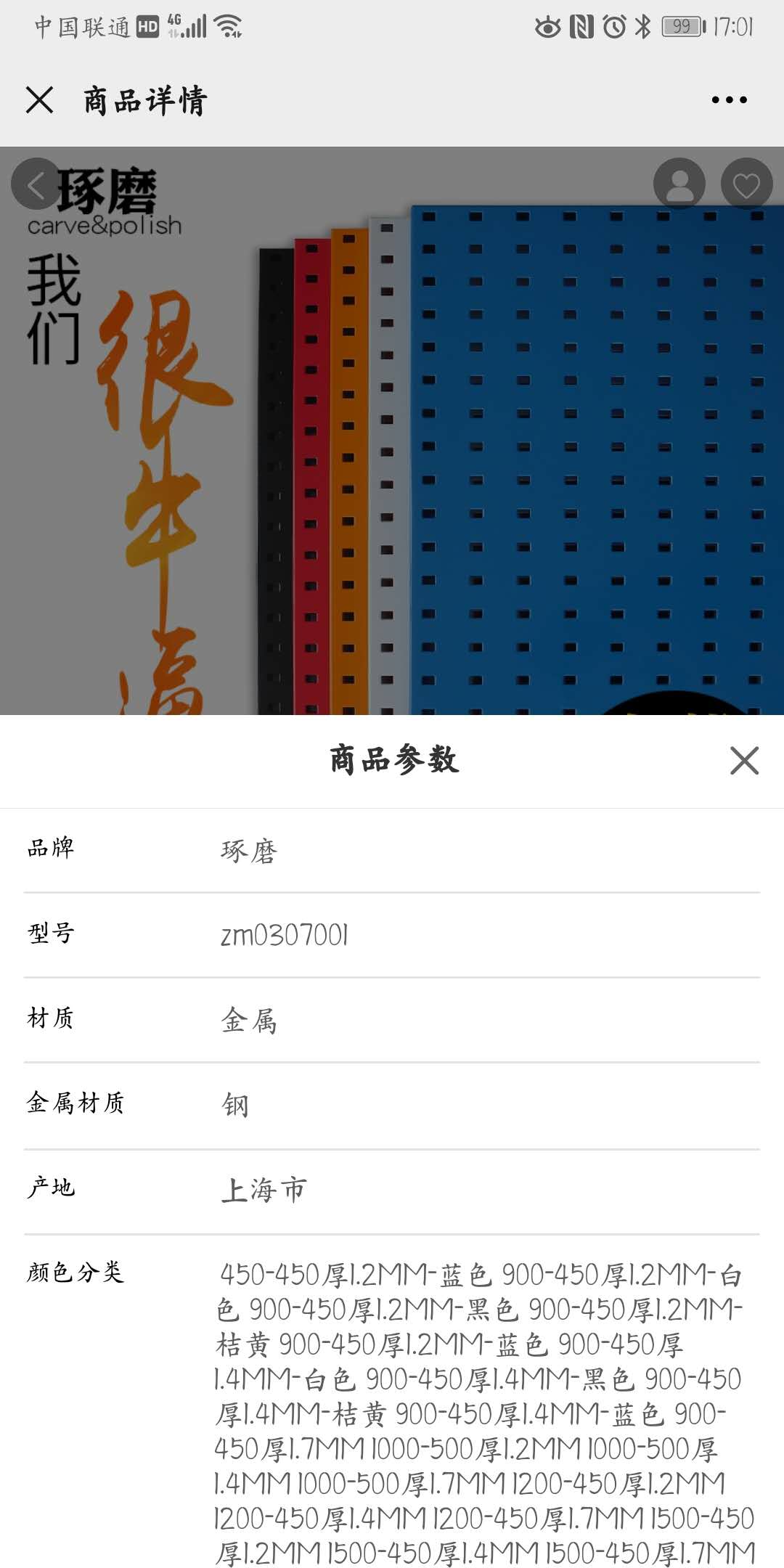
Task: Open the three-dot overflow menu
Action: pos(729,100)
